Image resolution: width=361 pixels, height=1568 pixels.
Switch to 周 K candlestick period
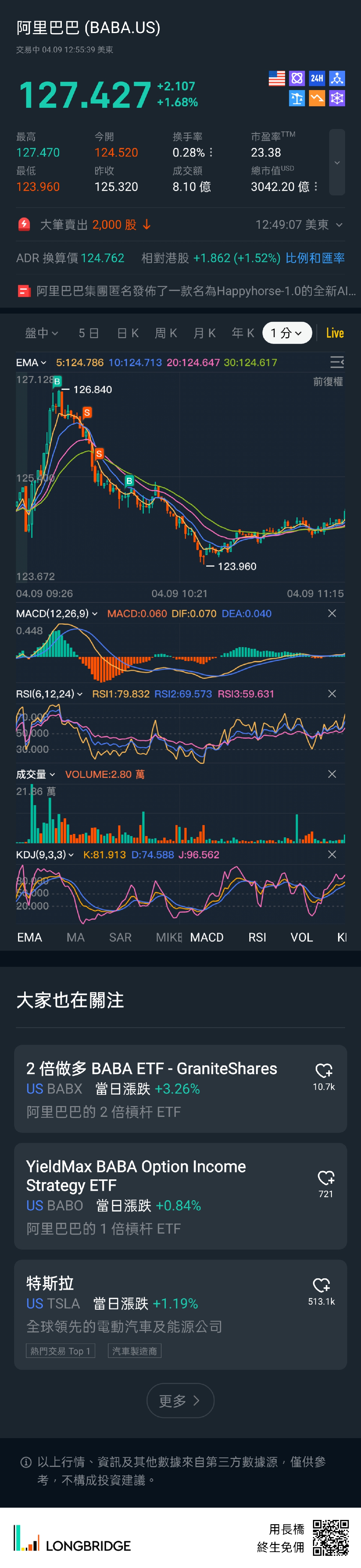pyautogui.click(x=166, y=333)
